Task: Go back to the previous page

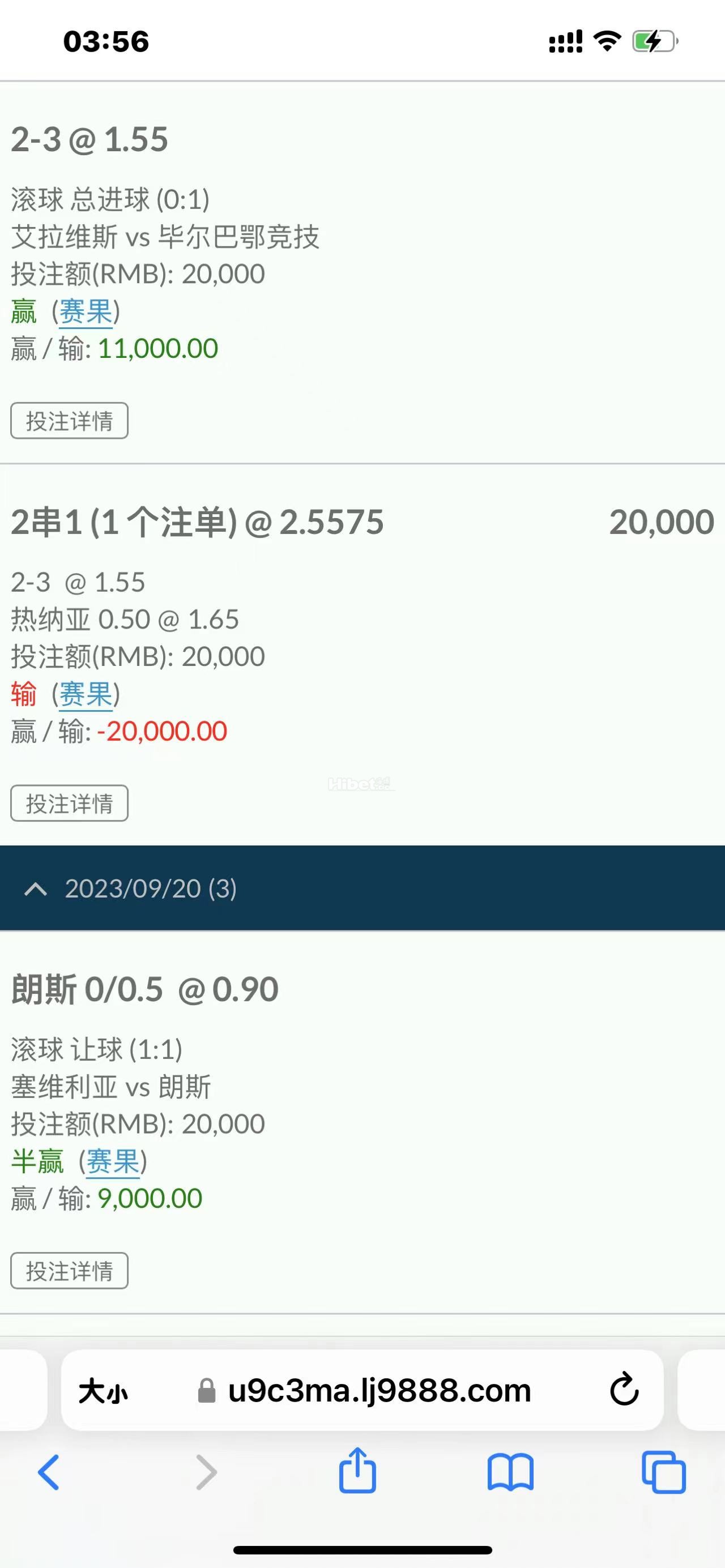Action: pyautogui.click(x=49, y=1473)
